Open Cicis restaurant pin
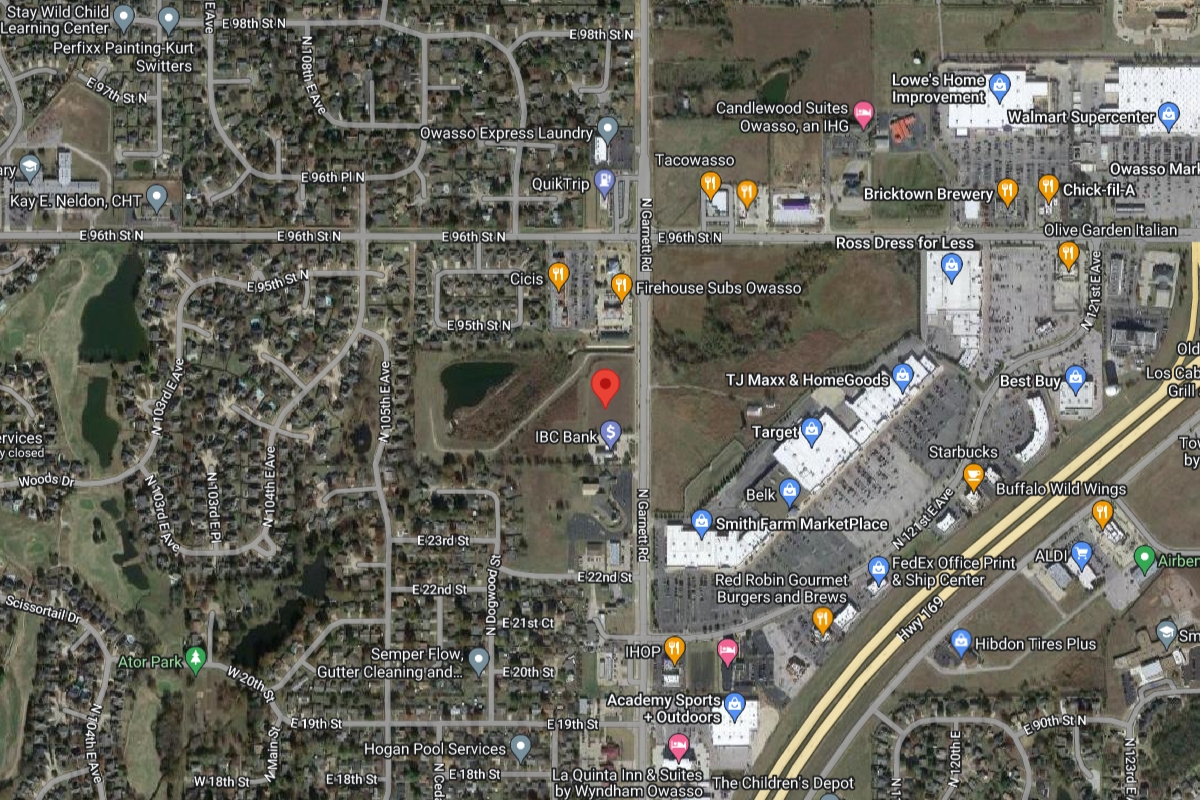 coord(559,275)
